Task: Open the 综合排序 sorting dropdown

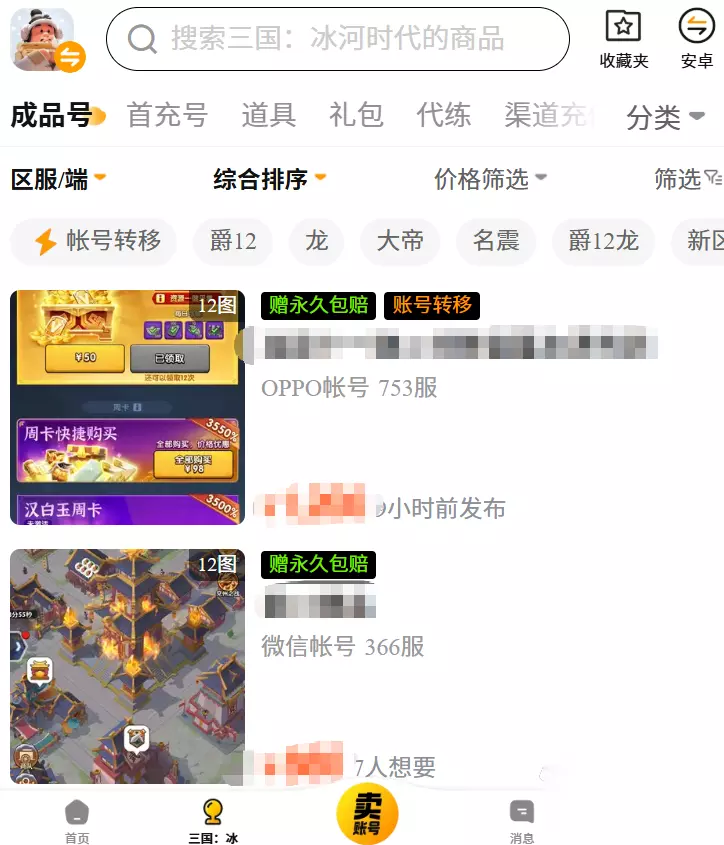Action: pos(270,179)
